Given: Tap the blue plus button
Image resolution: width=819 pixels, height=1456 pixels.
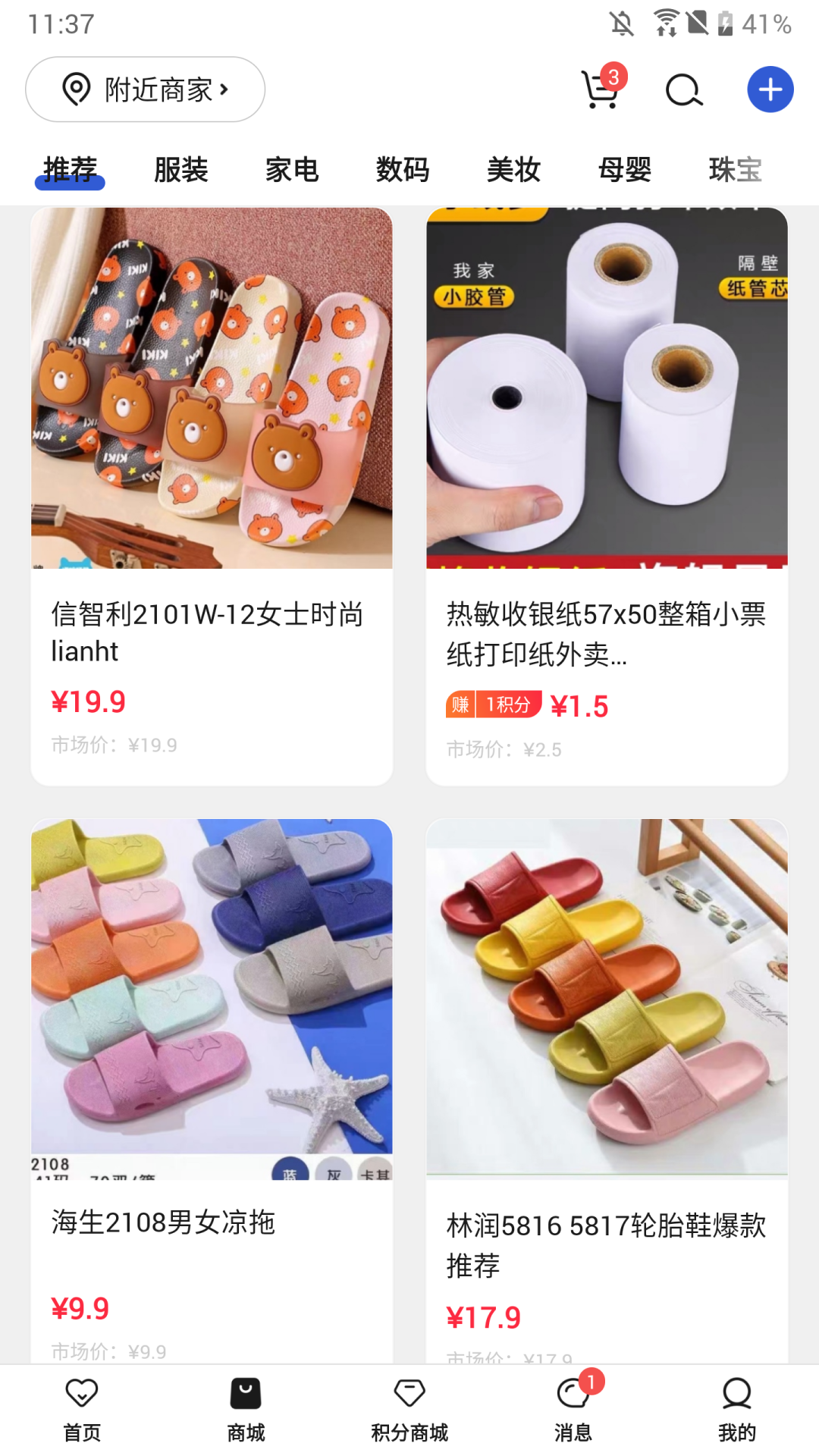Looking at the screenshot, I should [x=770, y=89].
